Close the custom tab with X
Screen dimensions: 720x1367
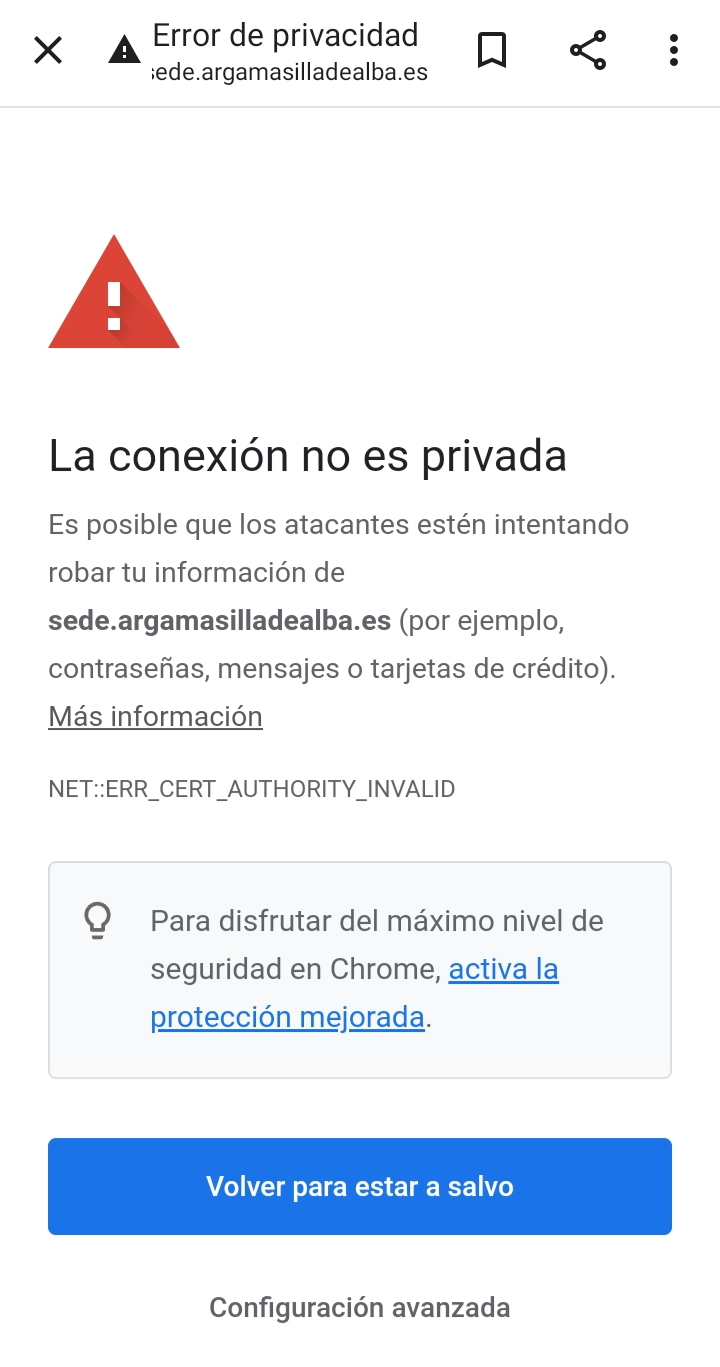coord(48,50)
